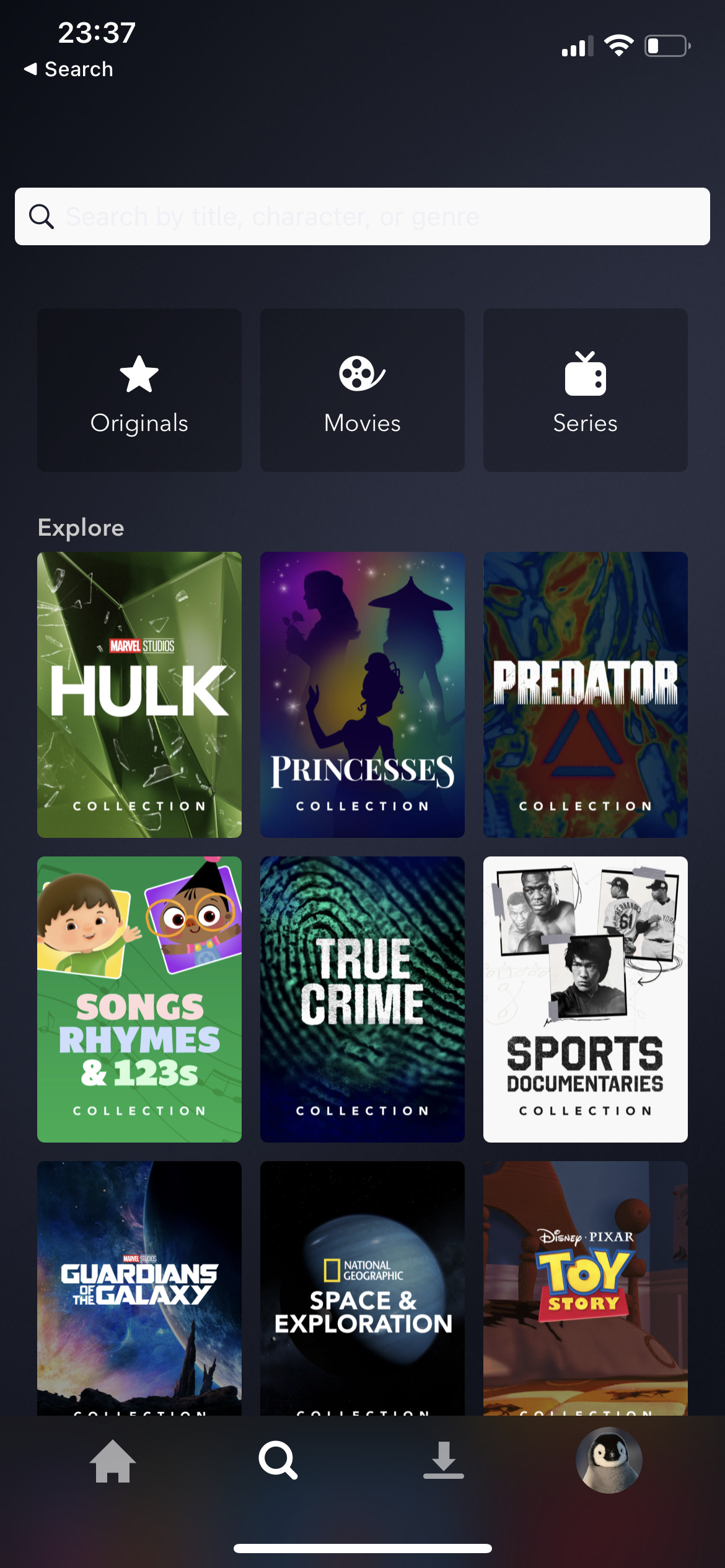This screenshot has height=1568, width=725.
Task: Return to the previous Search app
Action: click(68, 69)
